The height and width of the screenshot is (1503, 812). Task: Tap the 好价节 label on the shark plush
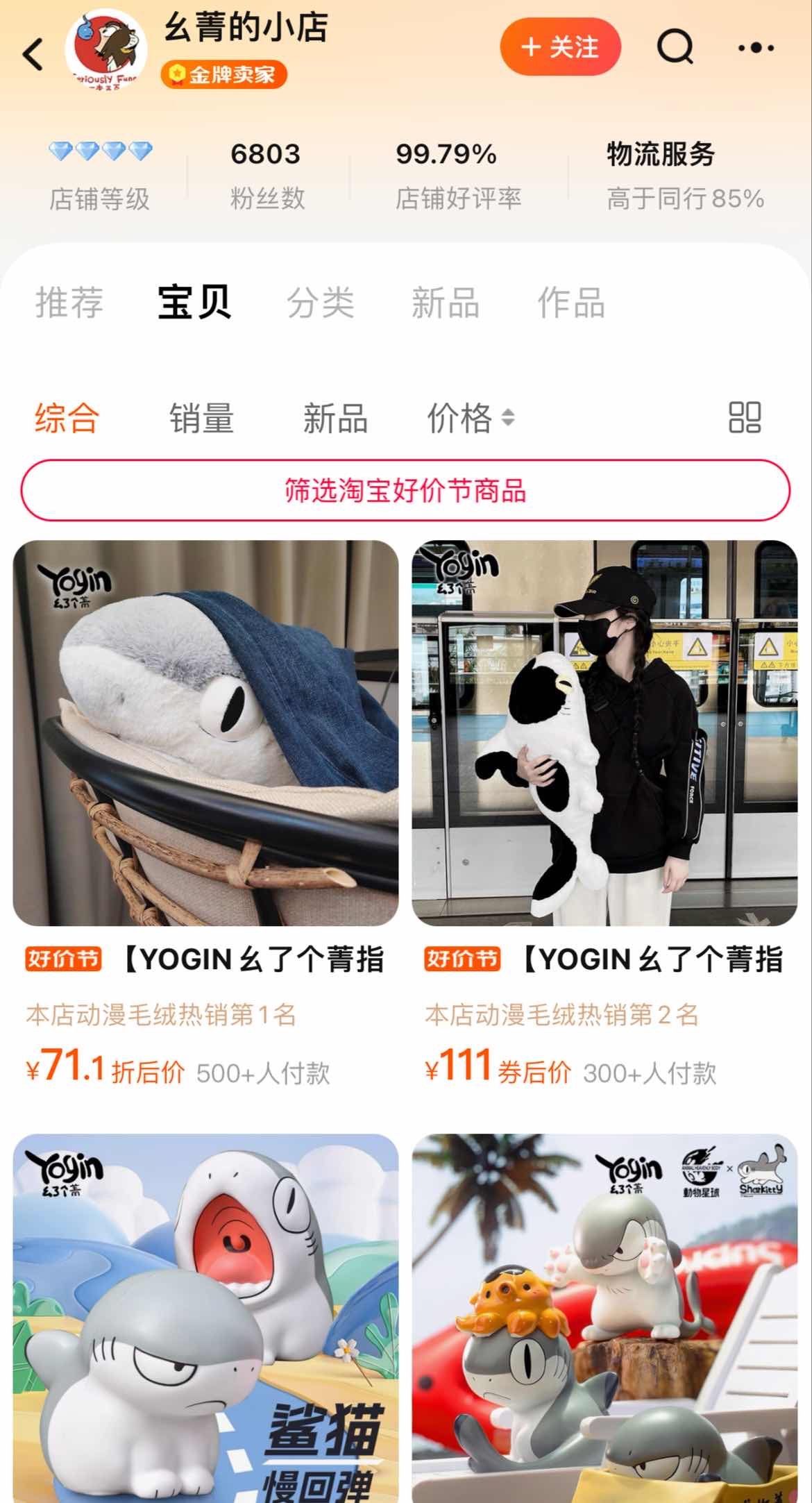(x=62, y=958)
